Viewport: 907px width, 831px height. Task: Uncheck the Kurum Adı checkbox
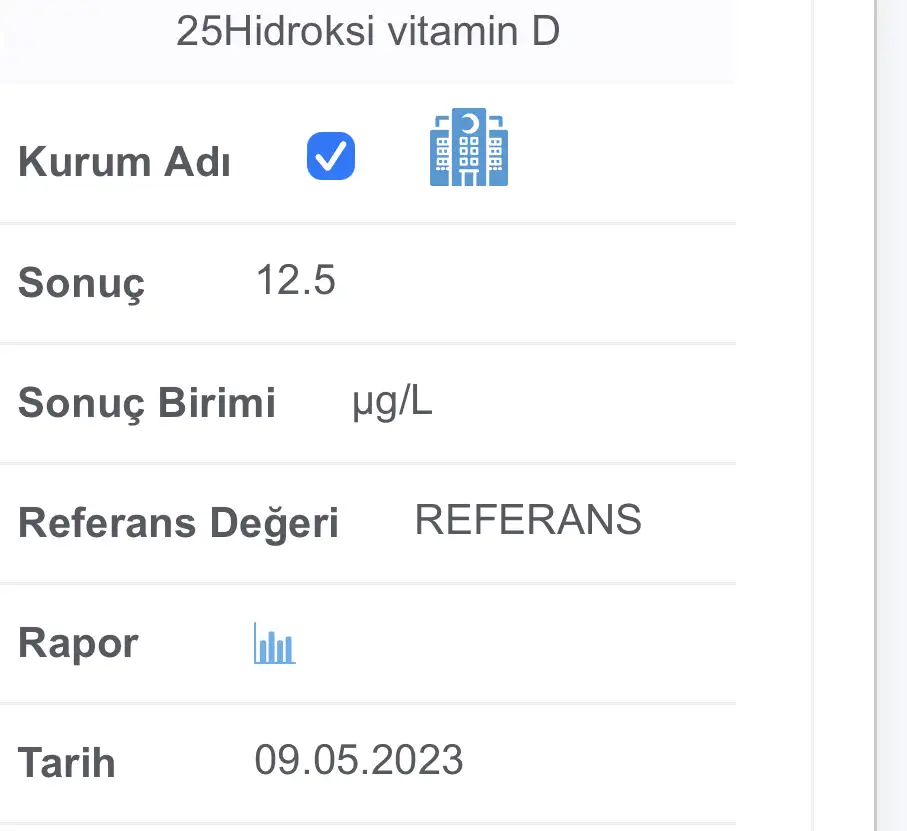click(331, 156)
